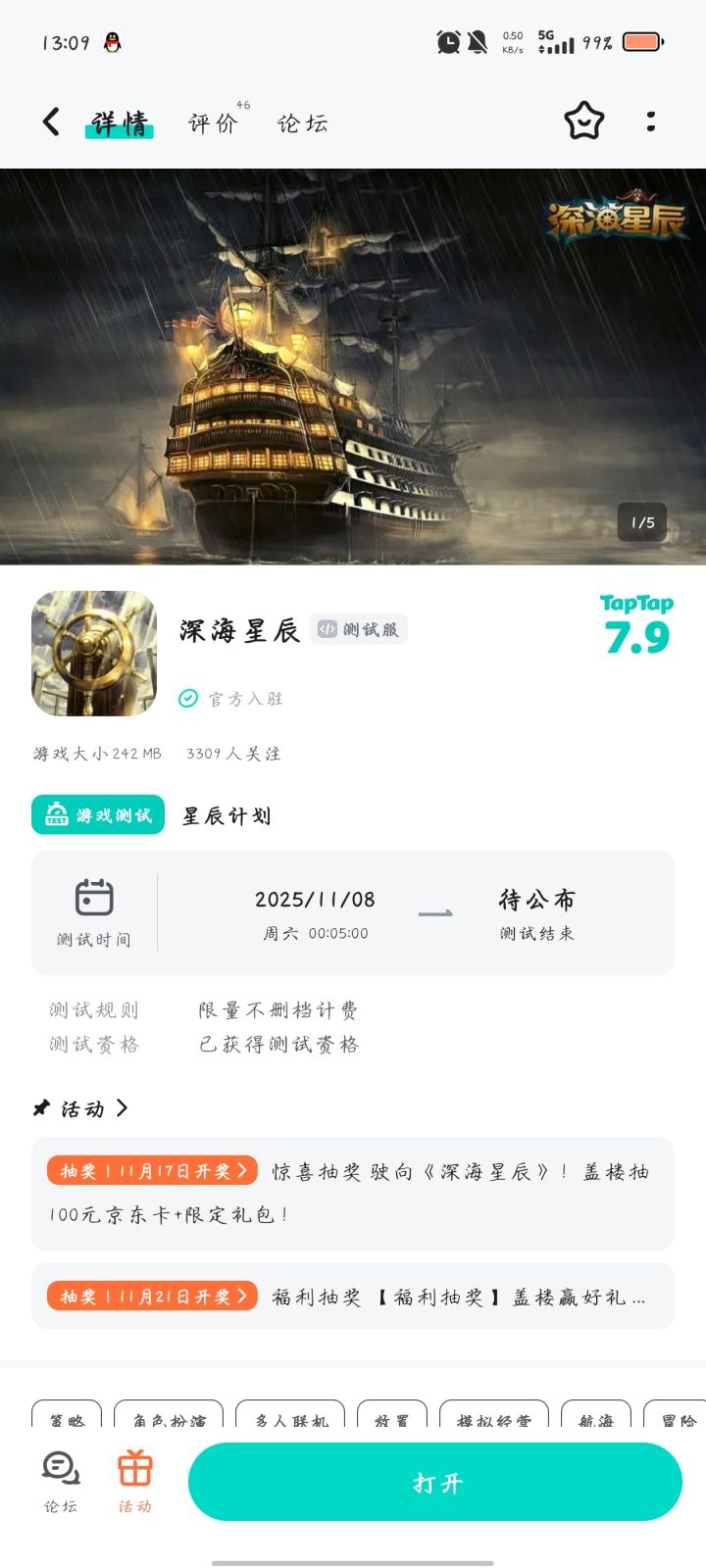Click the calendar icon next to 测试时间
Viewport: 706px width, 1568px height.
pos(94,897)
